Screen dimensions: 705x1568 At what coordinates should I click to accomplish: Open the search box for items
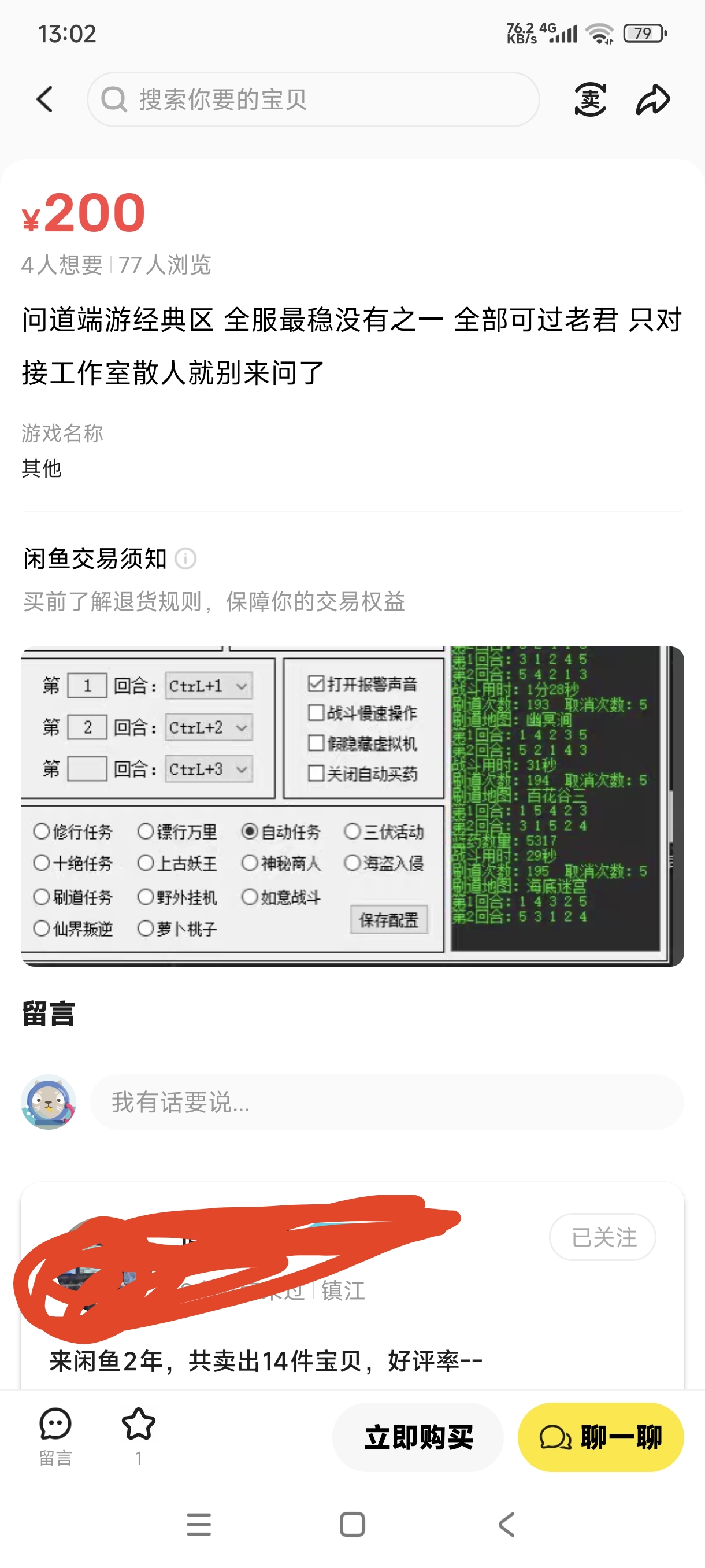(313, 99)
